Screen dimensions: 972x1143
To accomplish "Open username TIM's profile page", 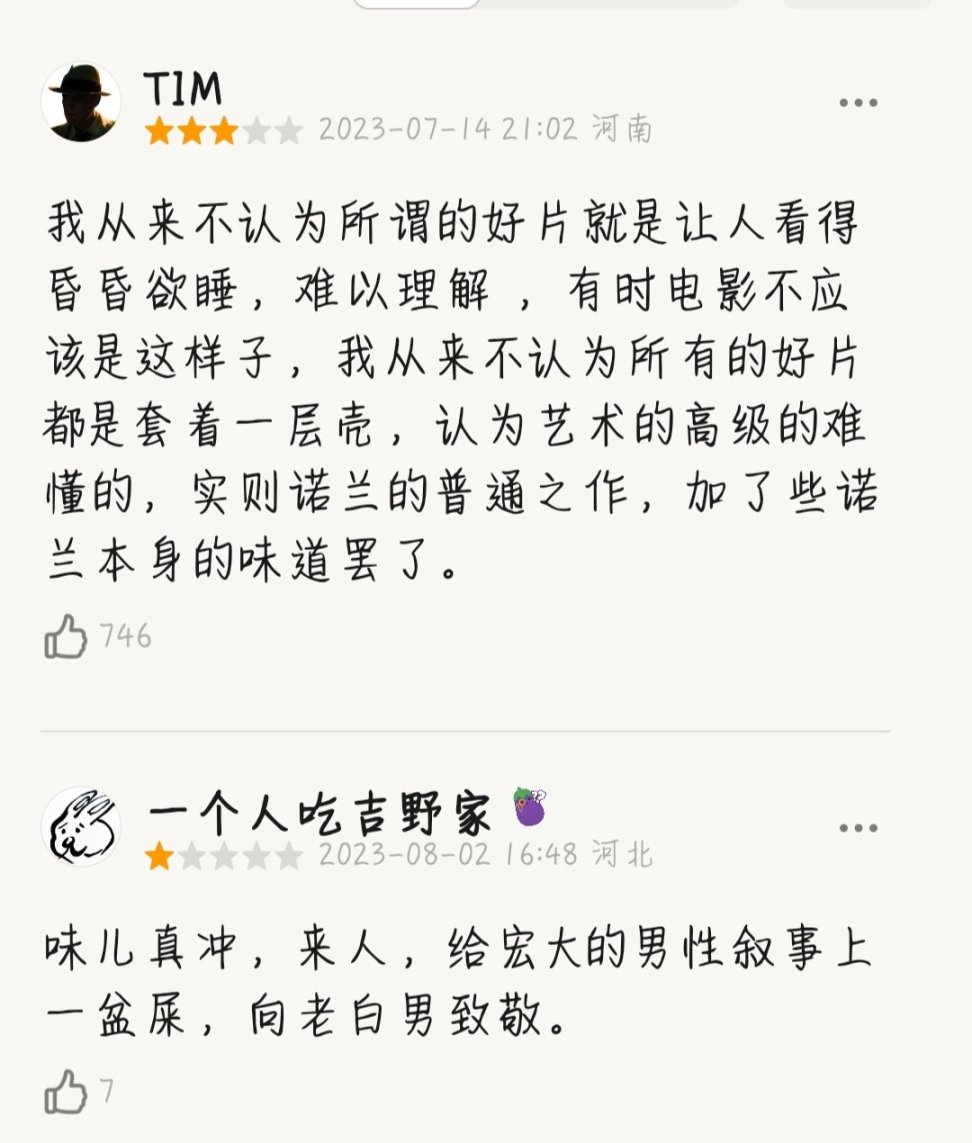I will click(182, 90).
